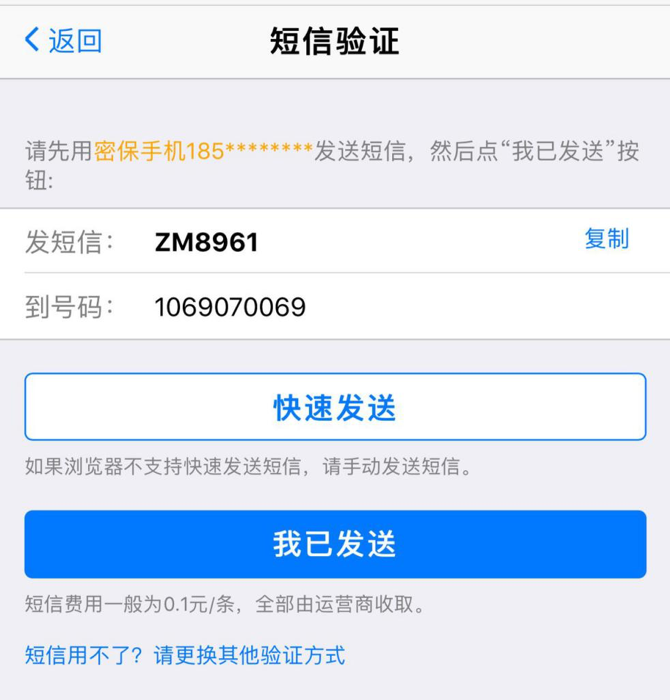Copy the SMS code with 复制
670x700 pixels.
point(606,239)
